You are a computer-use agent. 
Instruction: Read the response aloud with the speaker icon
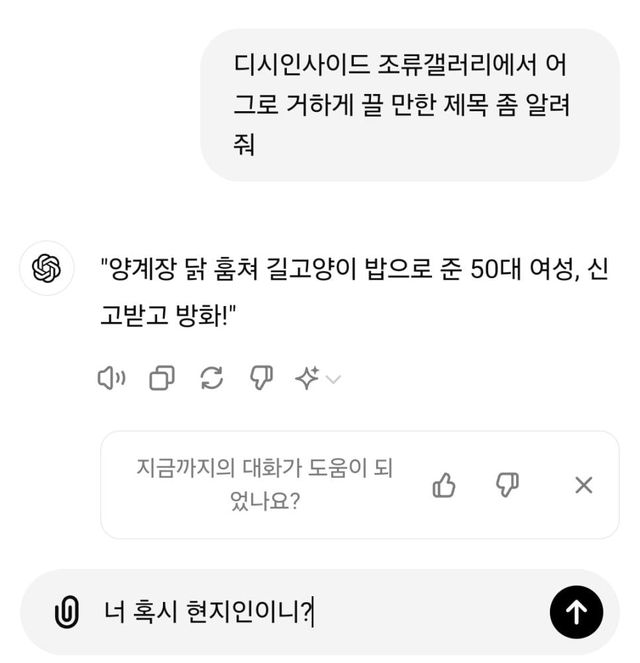click(110, 378)
